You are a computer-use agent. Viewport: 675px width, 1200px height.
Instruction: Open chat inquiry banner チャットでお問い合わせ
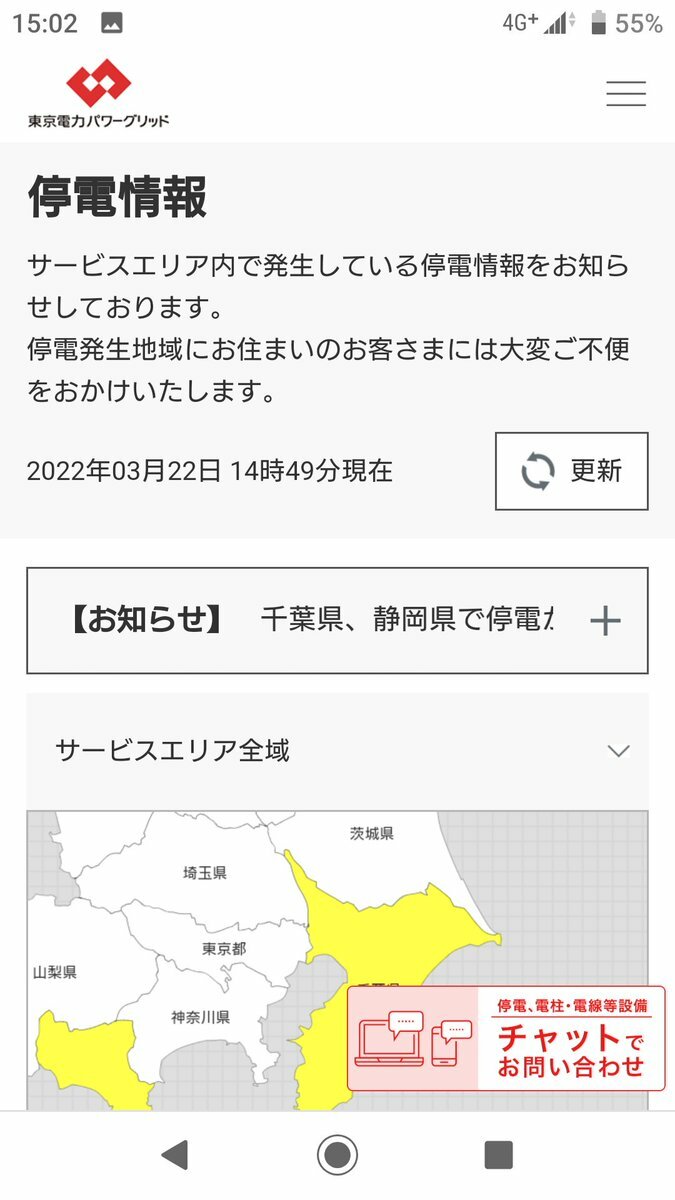(506, 1039)
